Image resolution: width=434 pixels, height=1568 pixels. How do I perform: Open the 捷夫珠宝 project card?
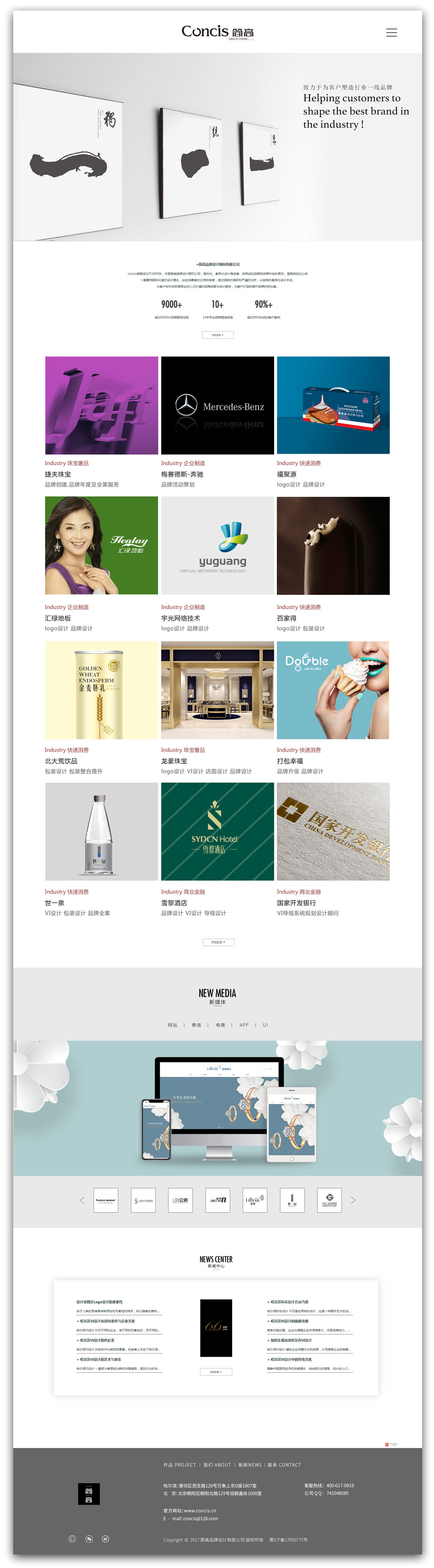point(101,406)
